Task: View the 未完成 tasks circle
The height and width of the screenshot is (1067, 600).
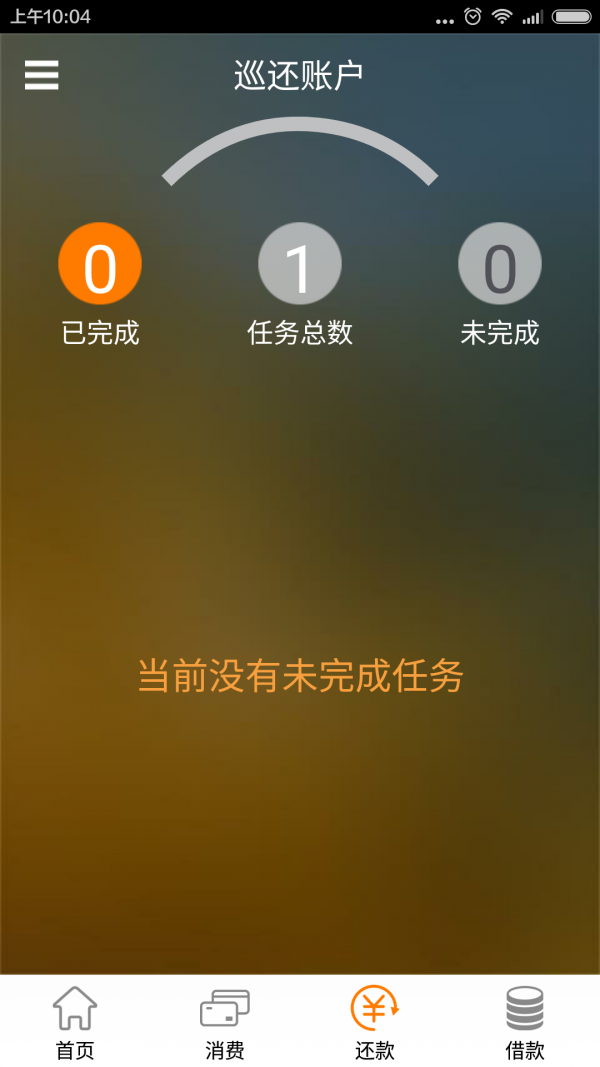Action: coord(500,264)
